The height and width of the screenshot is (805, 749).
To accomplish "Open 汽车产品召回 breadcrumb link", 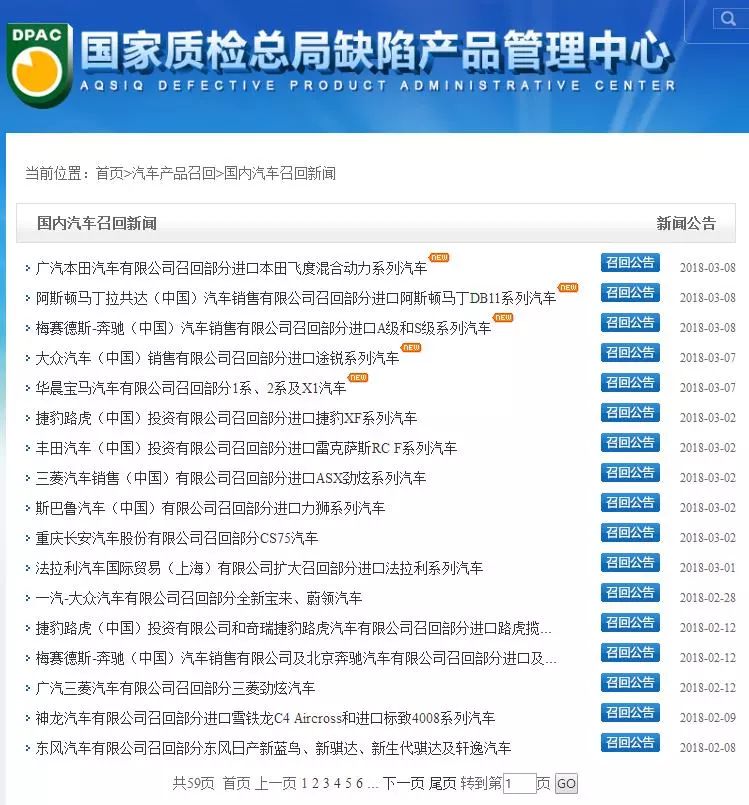I will (174, 173).
